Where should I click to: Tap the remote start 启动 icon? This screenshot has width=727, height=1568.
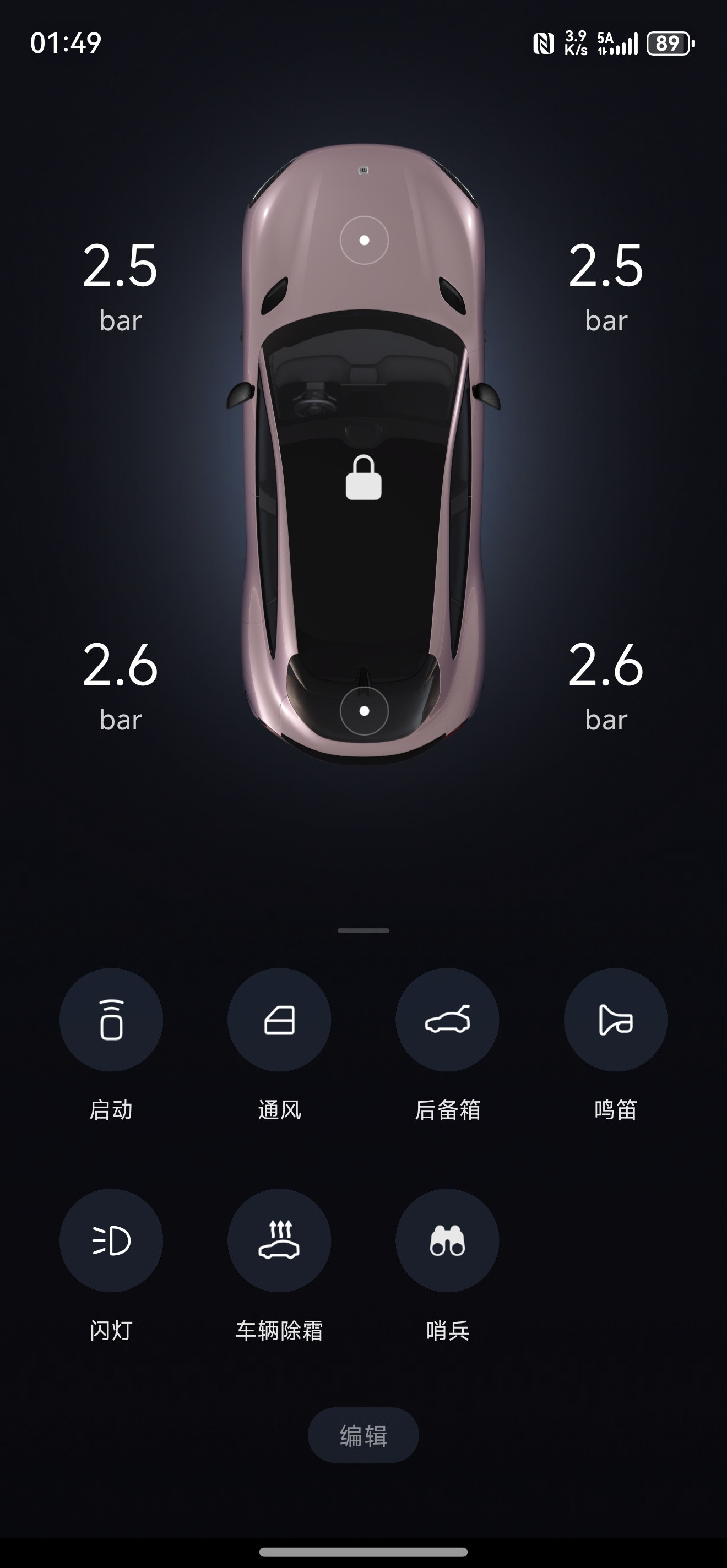click(111, 1021)
